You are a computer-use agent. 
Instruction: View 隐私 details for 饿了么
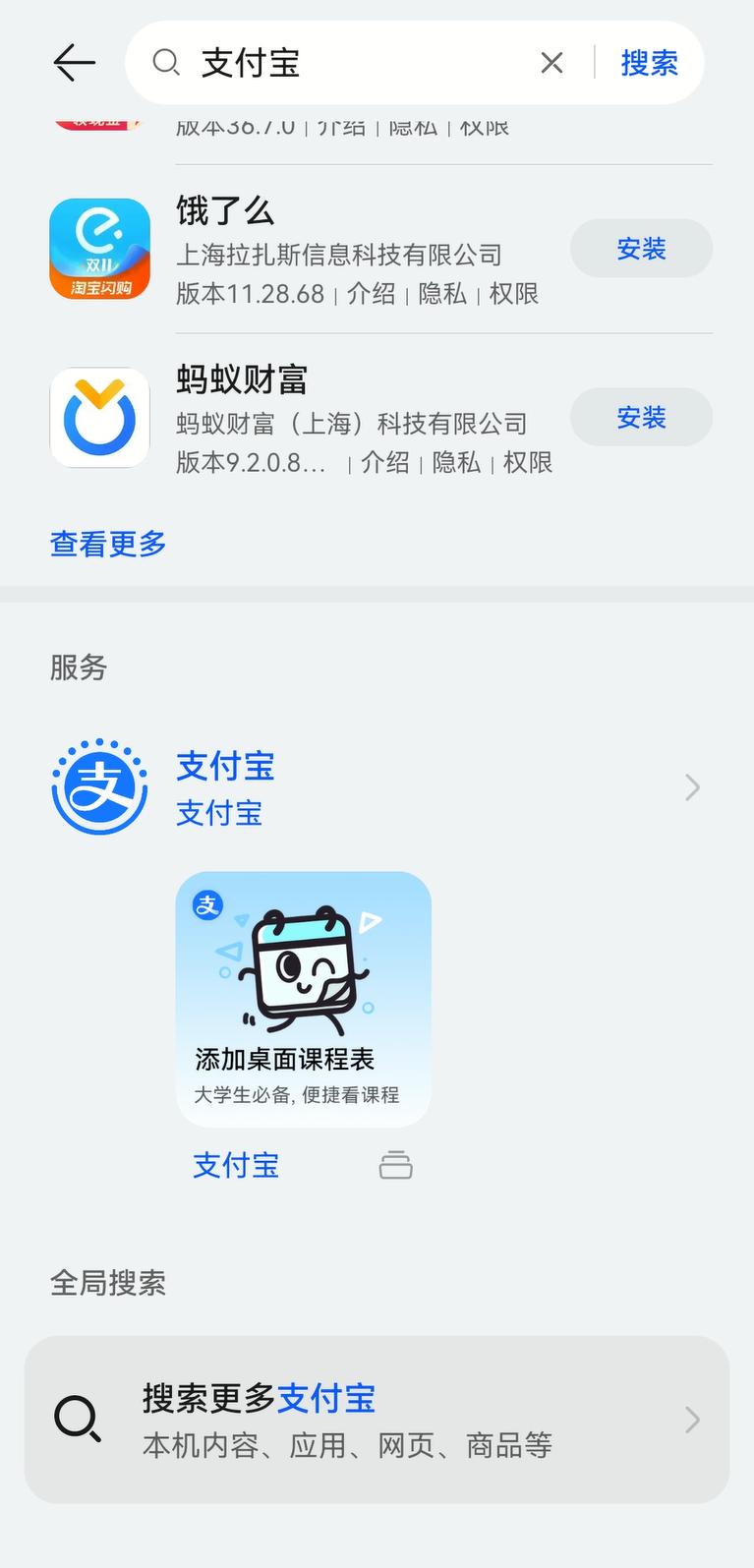pos(442,294)
